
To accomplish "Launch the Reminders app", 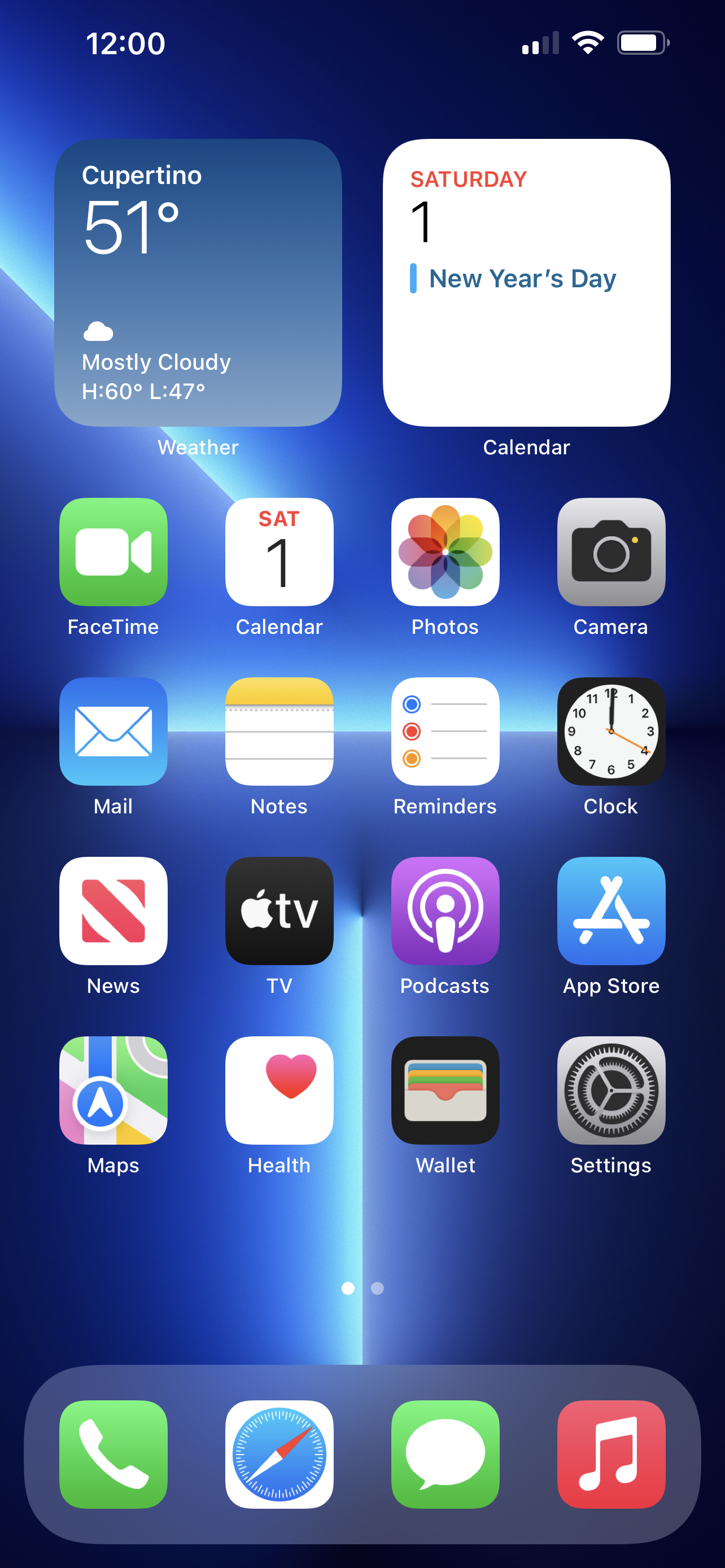I will pyautogui.click(x=445, y=731).
